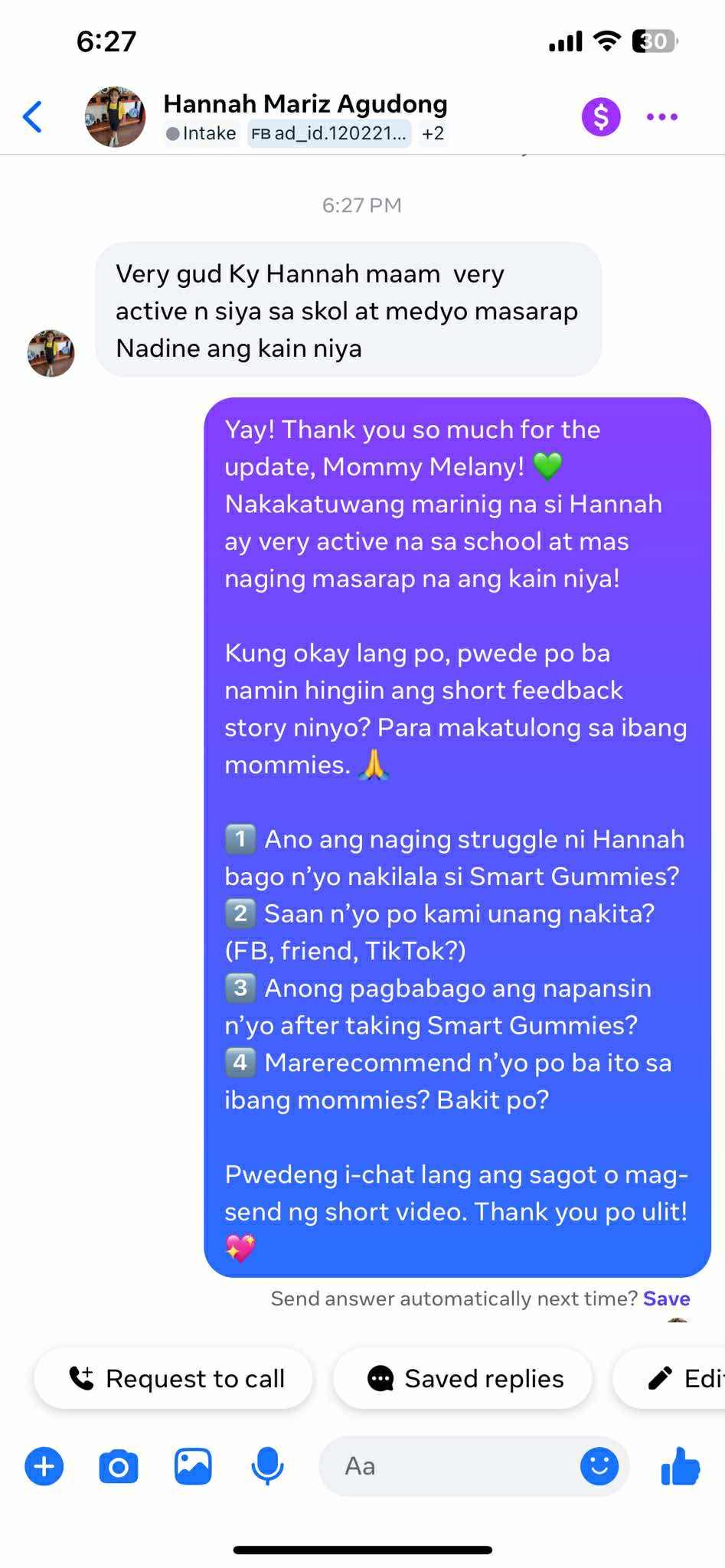The image size is (725, 1568).
Task: Tap the purple dollar payment icon
Action: tap(601, 117)
